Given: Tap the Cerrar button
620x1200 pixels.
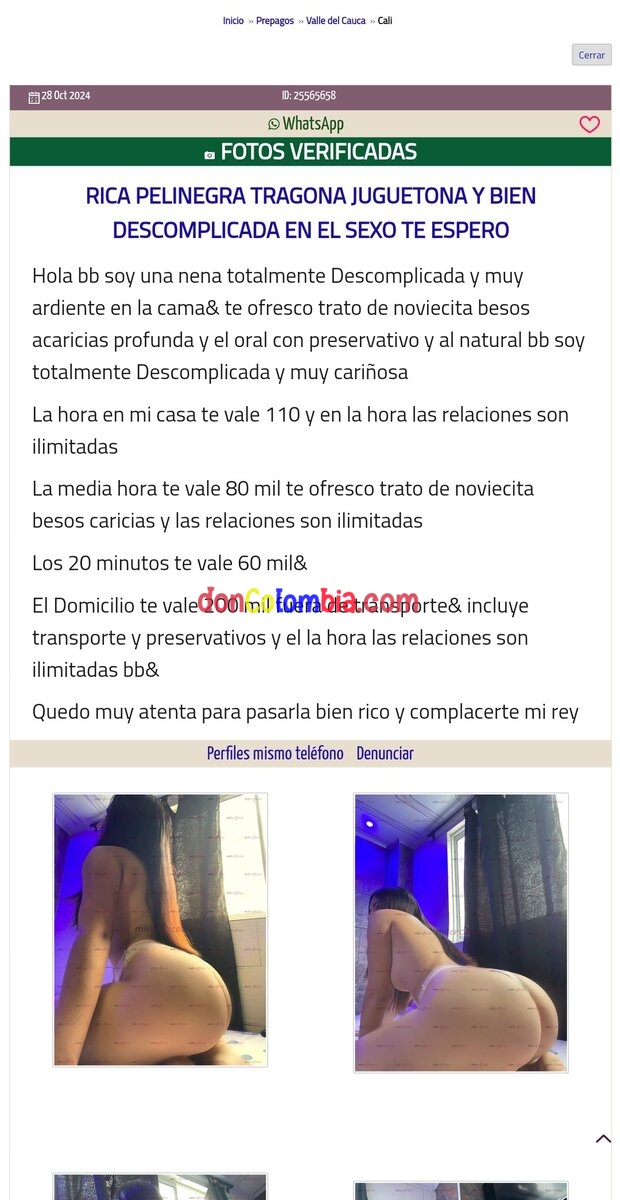Looking at the screenshot, I should 591,55.
